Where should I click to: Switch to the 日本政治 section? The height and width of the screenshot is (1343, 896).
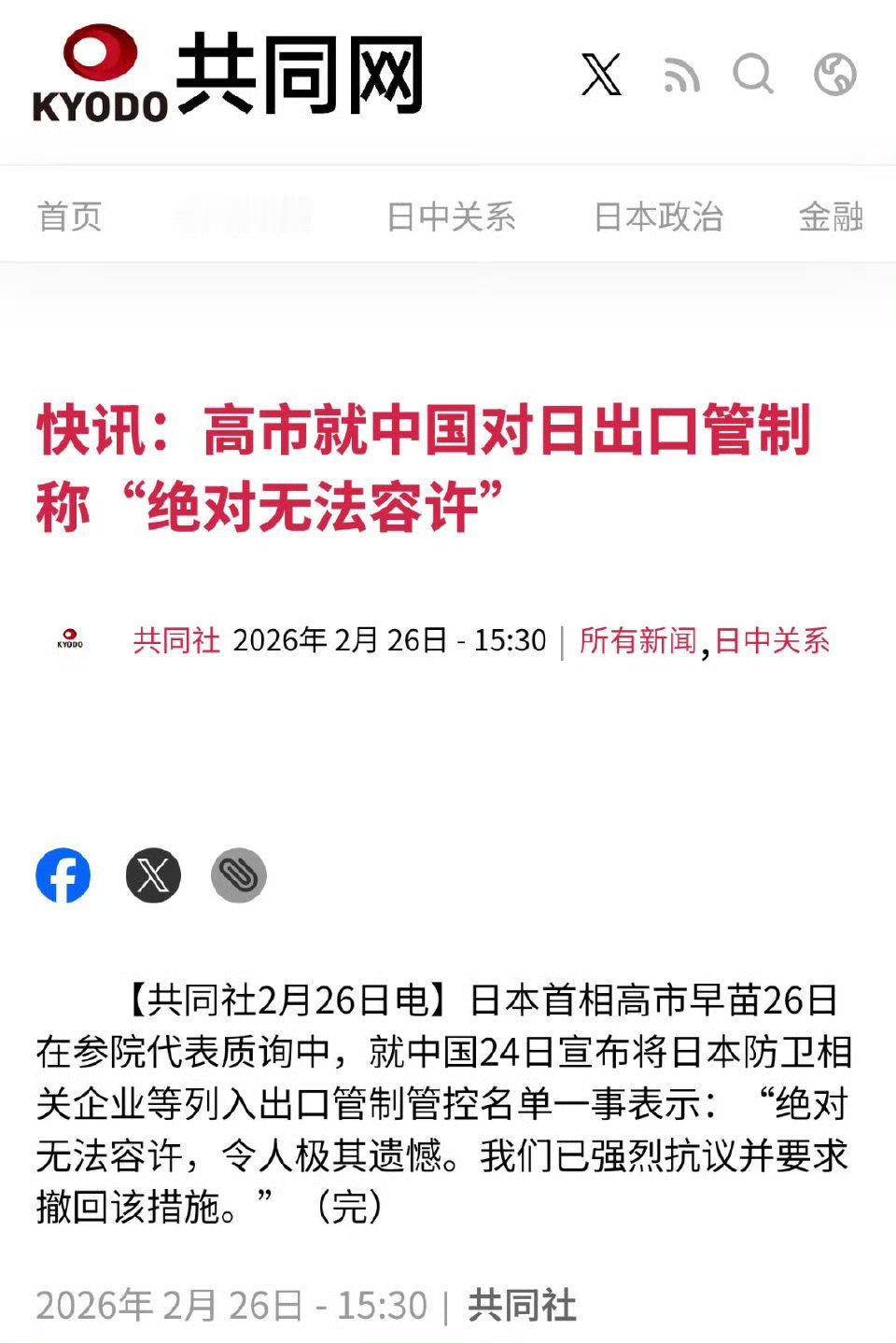[660, 218]
